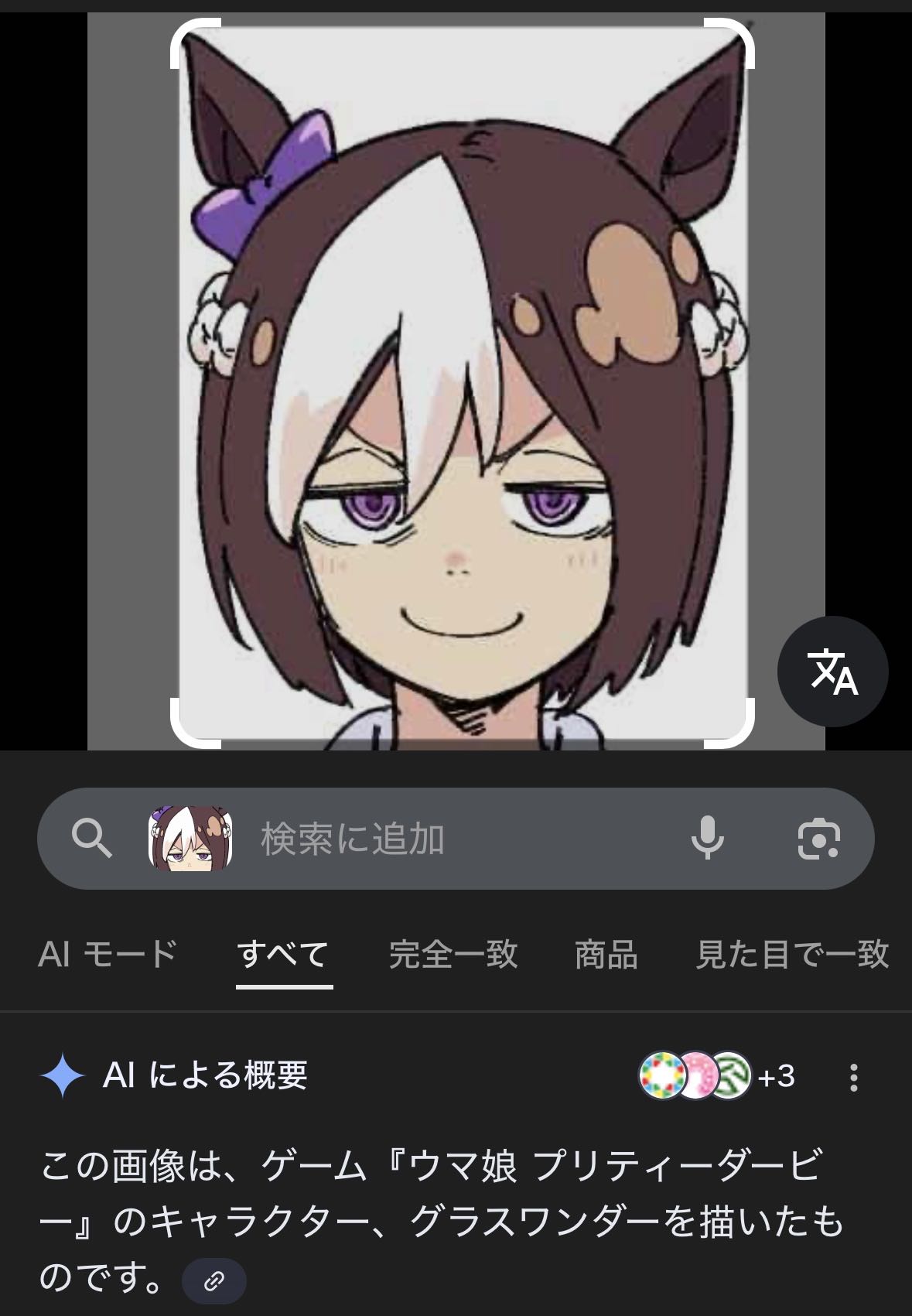Select the すべて tab
This screenshot has height=1316, width=912.
[x=284, y=955]
